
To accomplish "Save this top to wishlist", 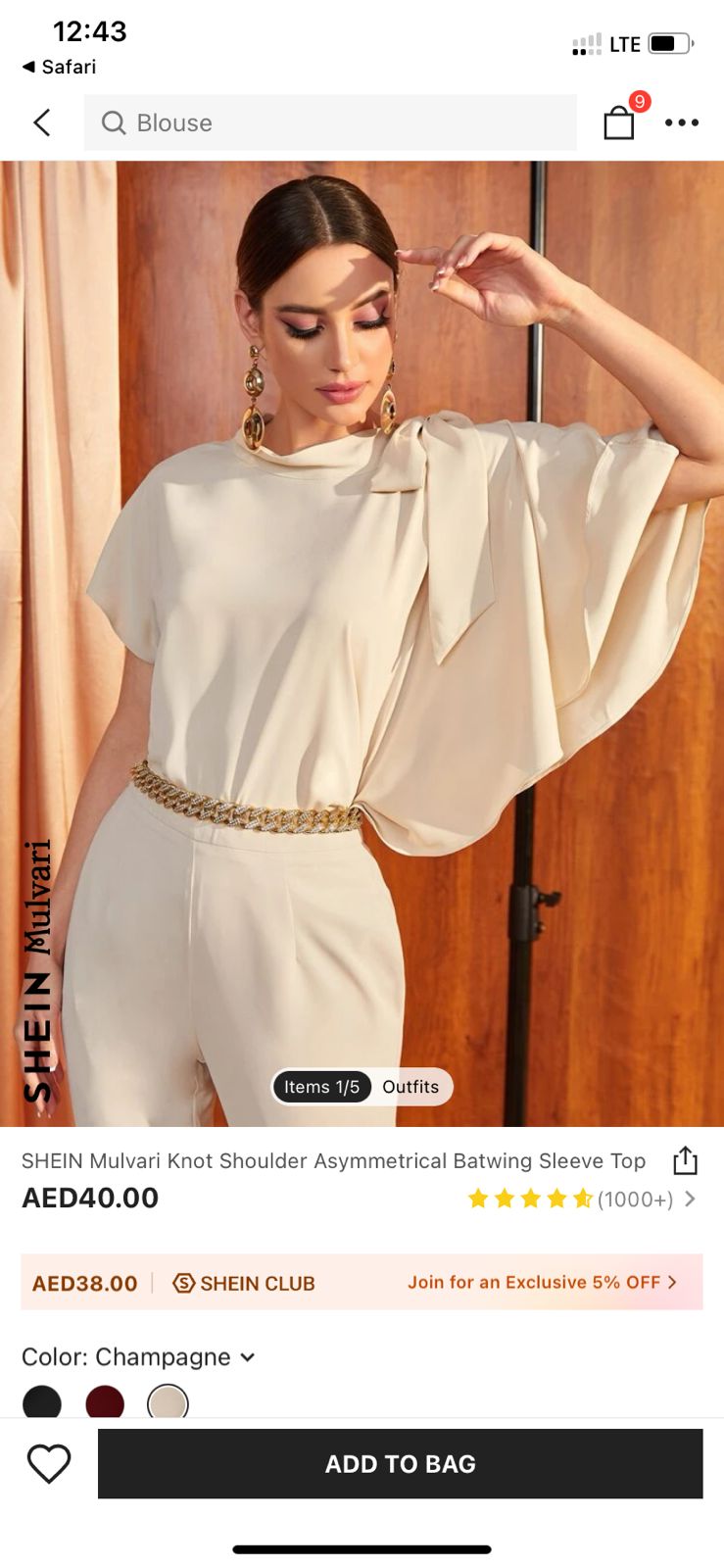I will tap(49, 1464).
